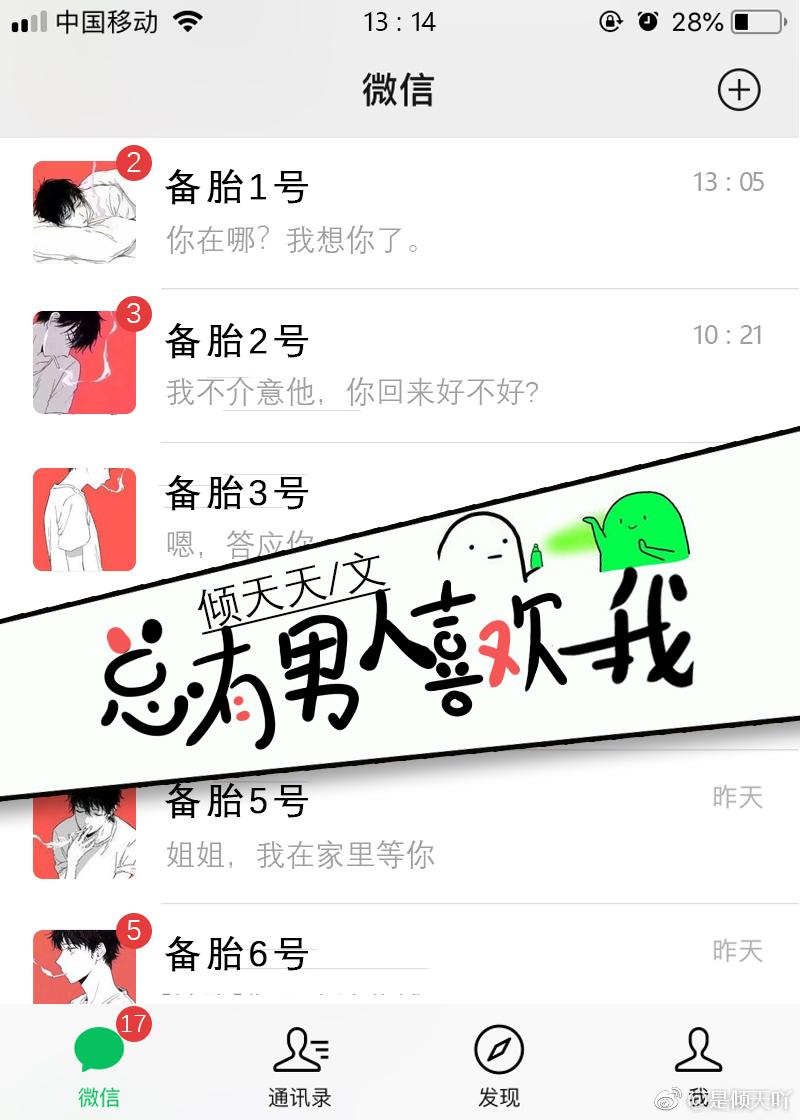
Task: Open the chat with 备胎1号
Action: (400, 210)
